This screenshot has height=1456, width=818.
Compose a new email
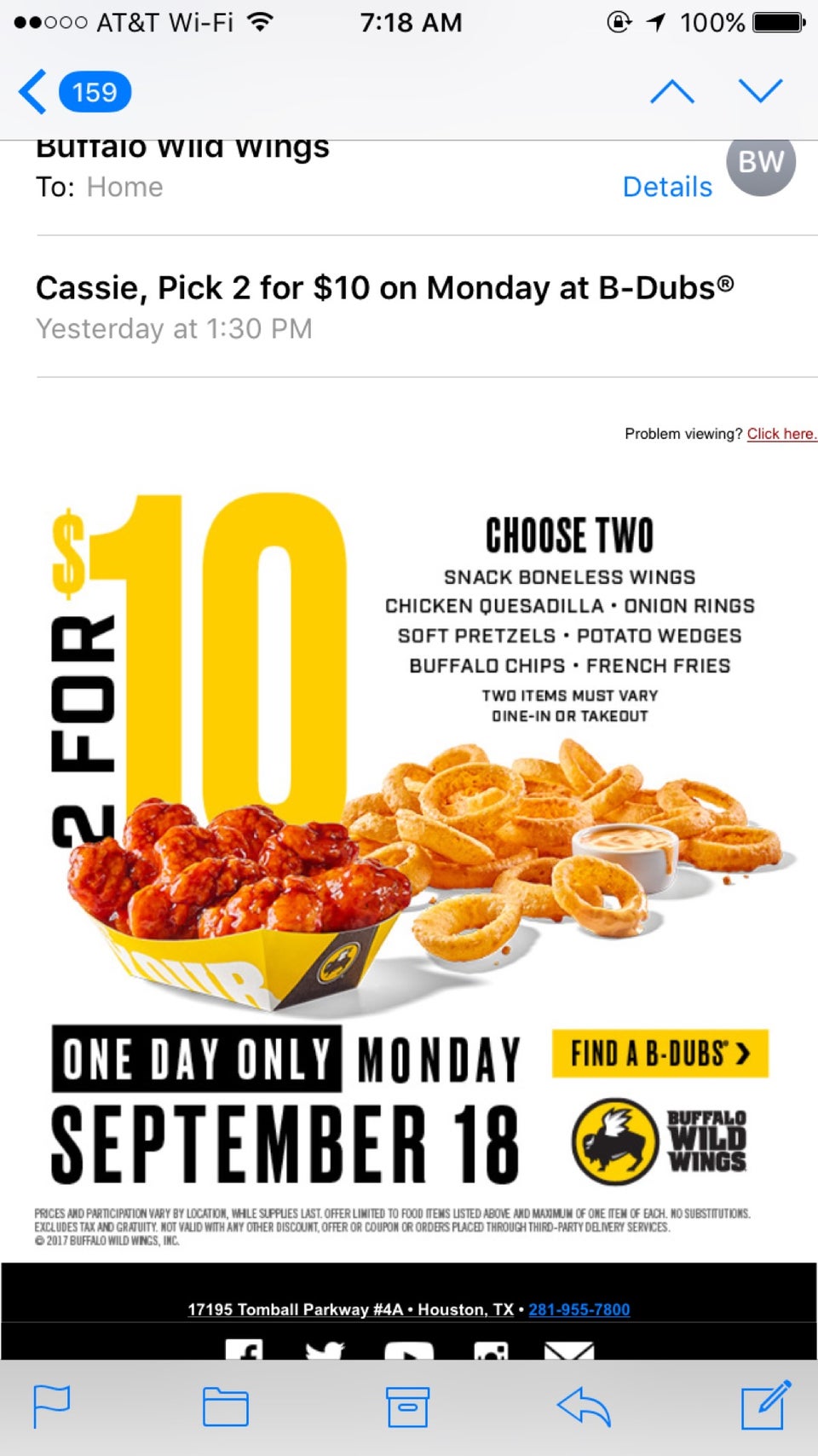[765, 1405]
